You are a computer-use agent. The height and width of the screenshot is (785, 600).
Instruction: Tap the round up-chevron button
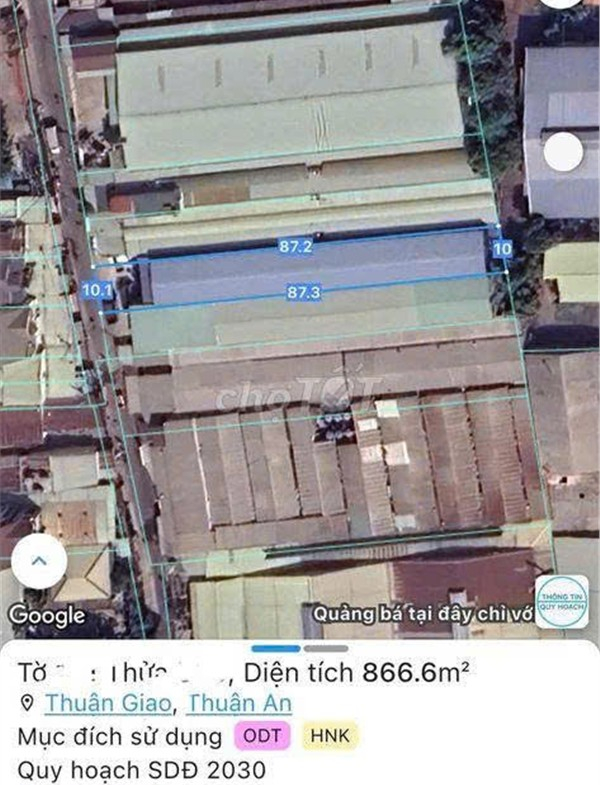coord(39,561)
